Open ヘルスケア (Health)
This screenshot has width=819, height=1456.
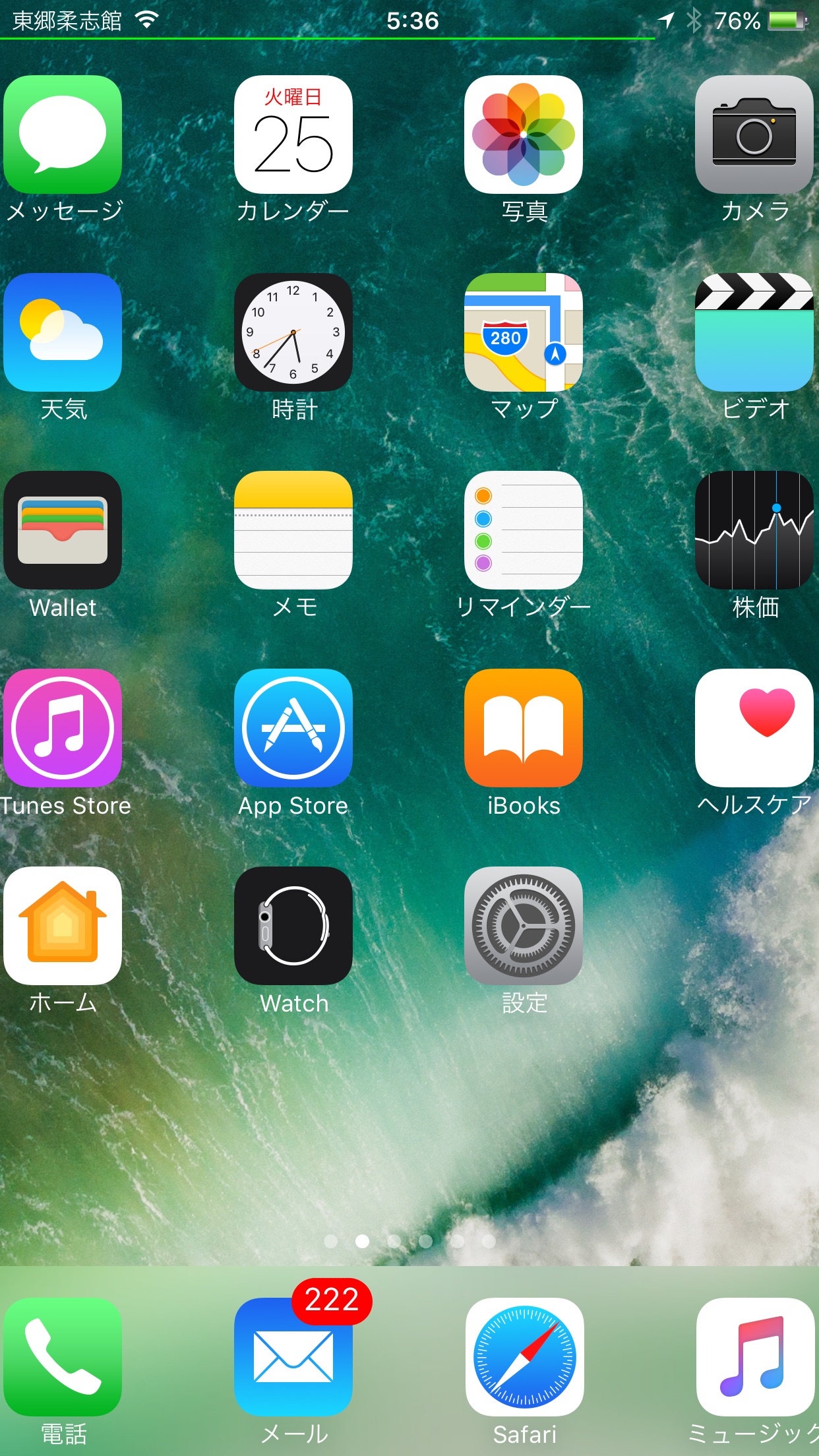(754, 728)
